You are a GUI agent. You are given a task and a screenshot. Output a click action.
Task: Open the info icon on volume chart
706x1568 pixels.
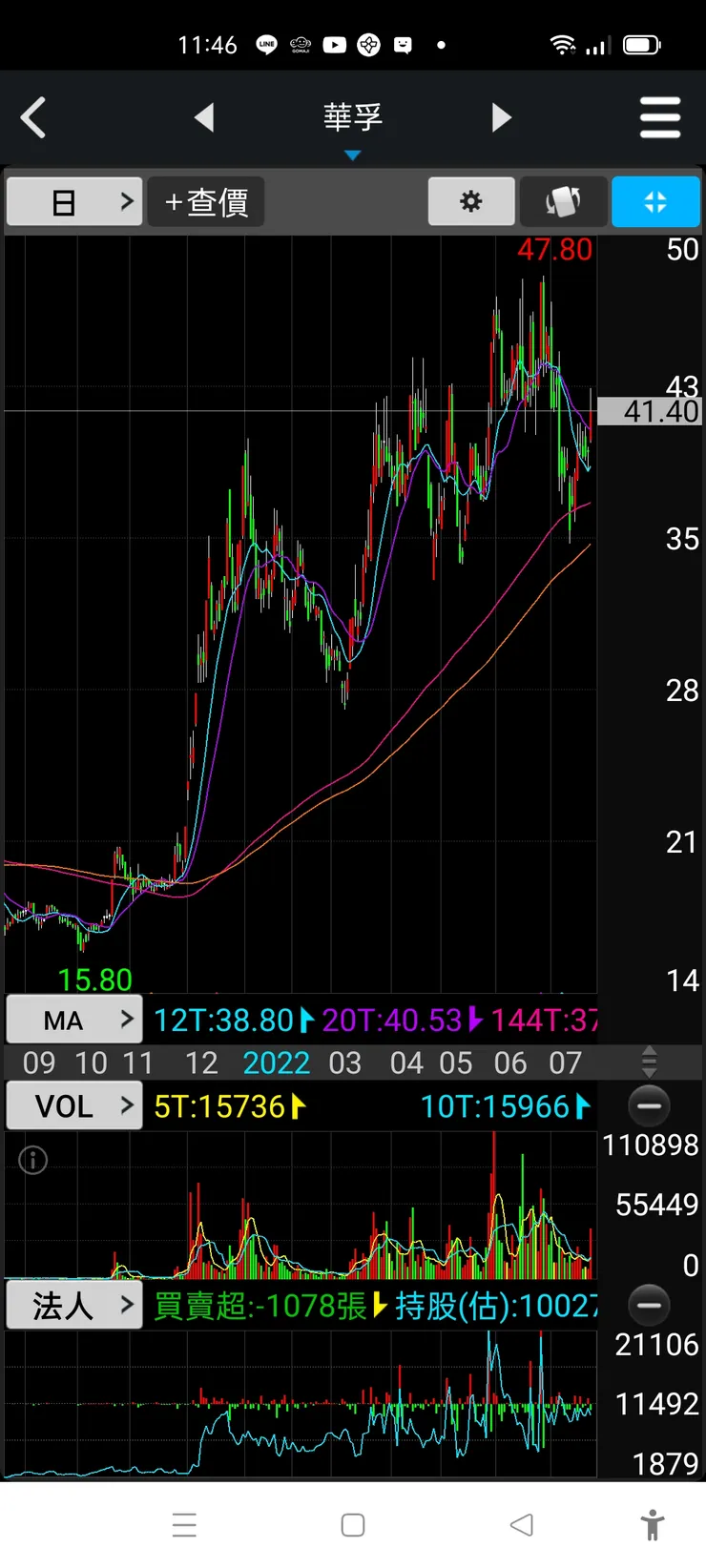click(33, 1161)
